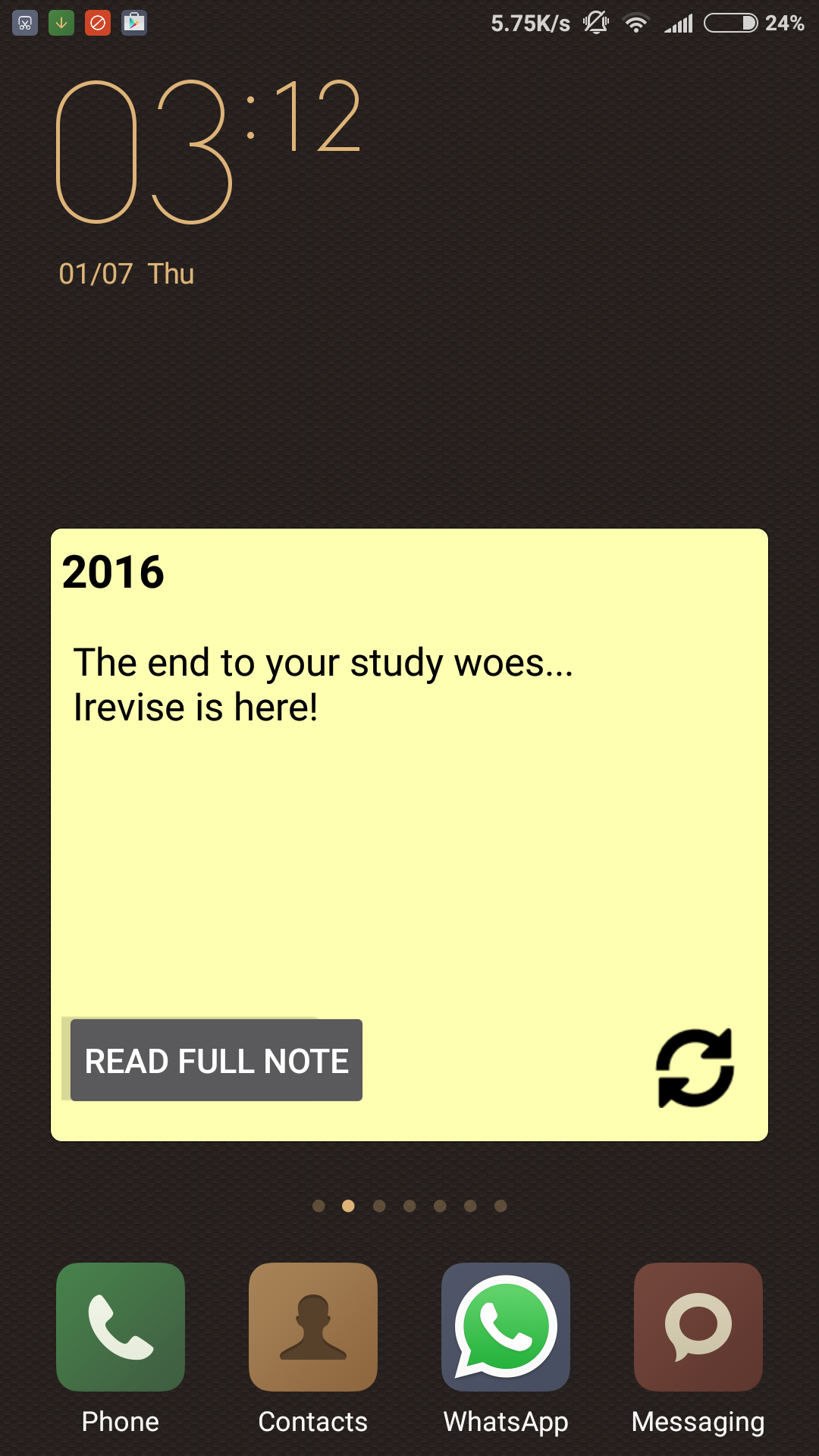Viewport: 819px width, 1456px height.
Task: Tap the clock widget showing 03:12
Action: tap(209, 152)
